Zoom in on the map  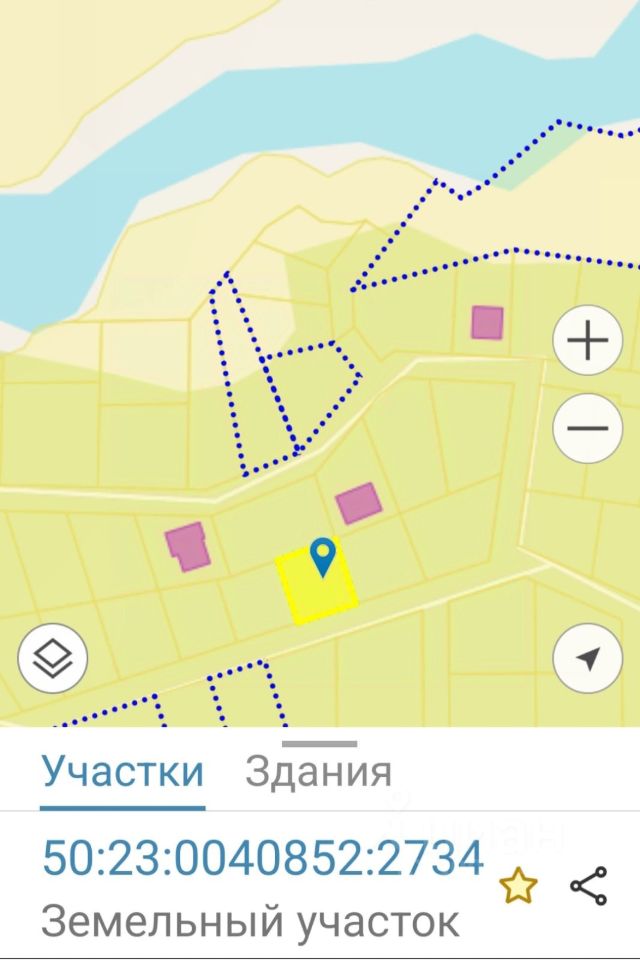pos(588,342)
